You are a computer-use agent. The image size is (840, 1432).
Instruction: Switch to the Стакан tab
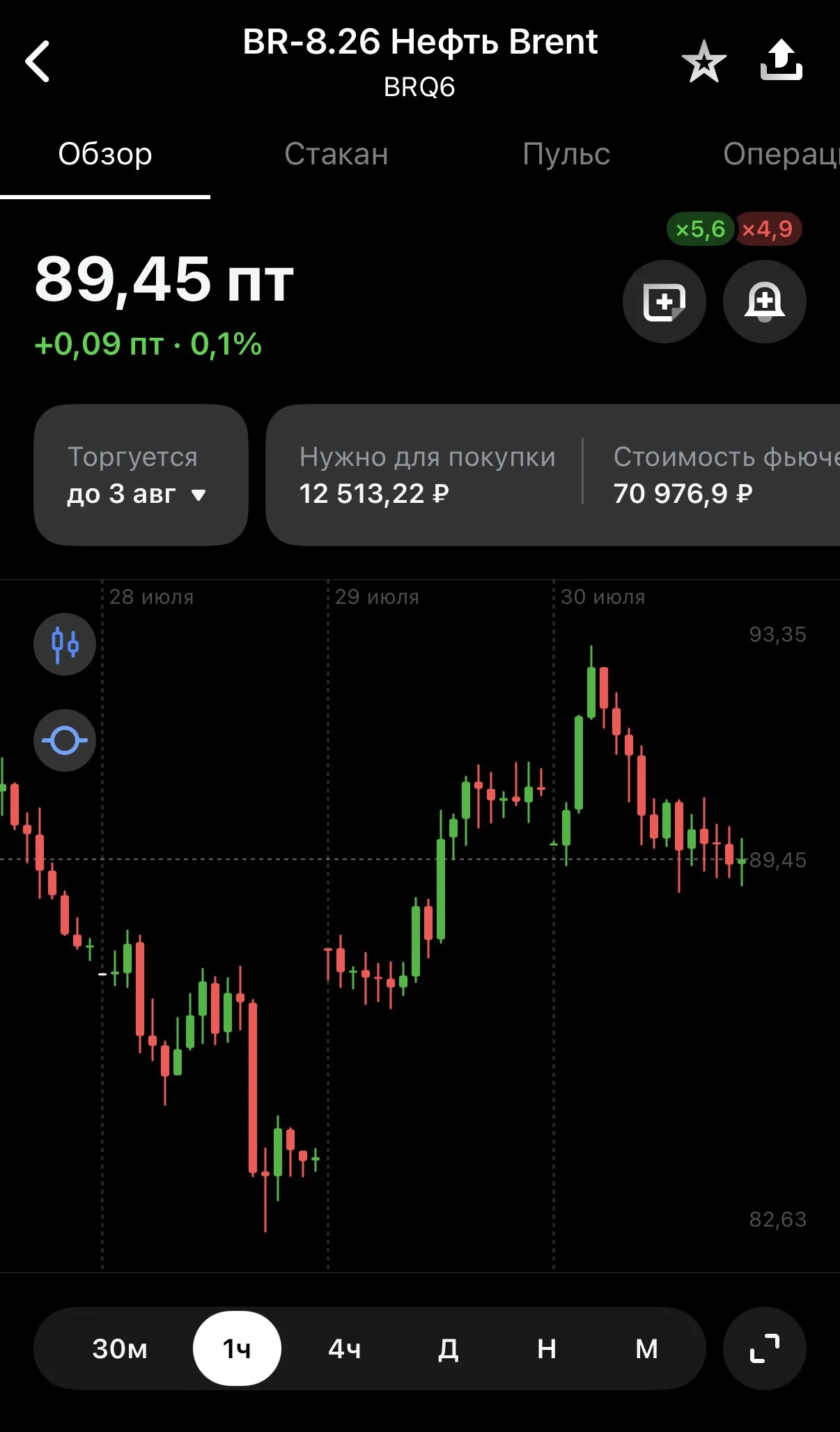coord(336,154)
